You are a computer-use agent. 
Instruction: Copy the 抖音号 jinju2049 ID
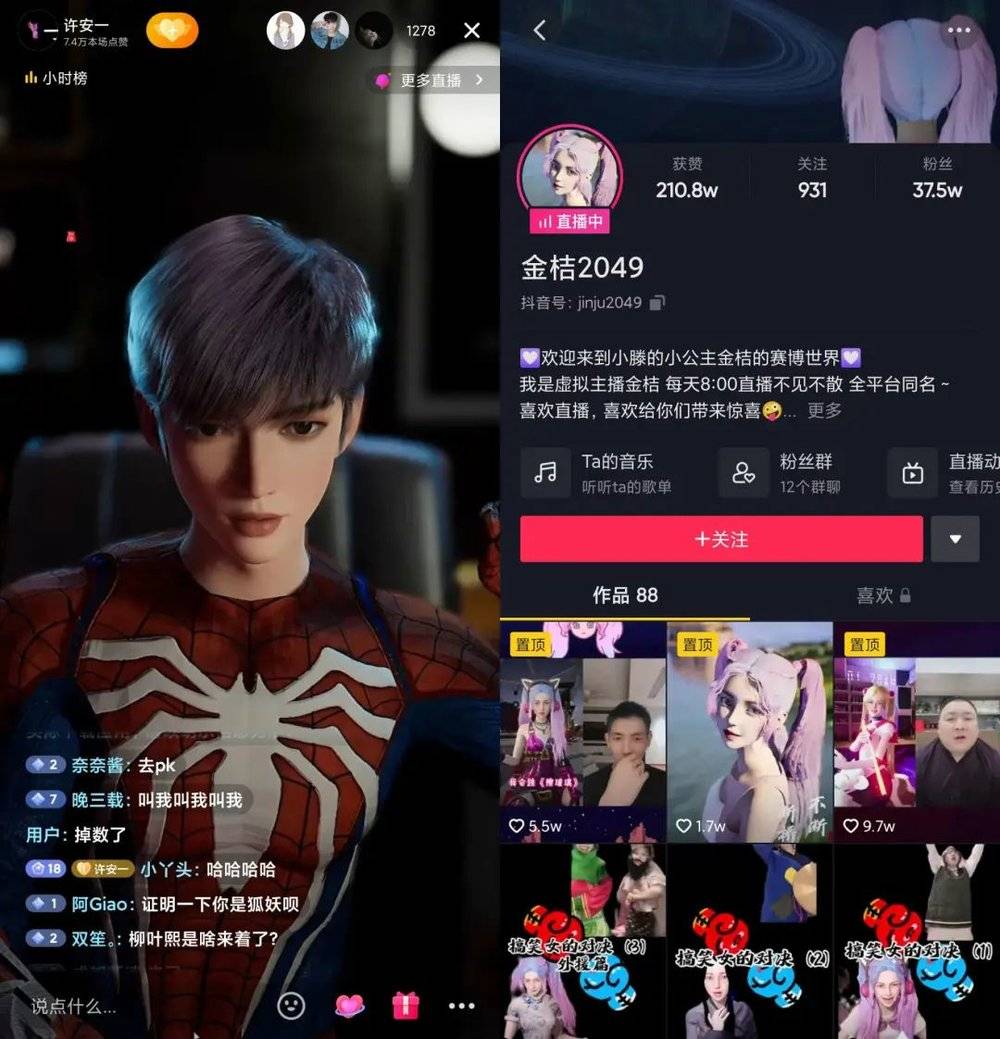click(657, 302)
